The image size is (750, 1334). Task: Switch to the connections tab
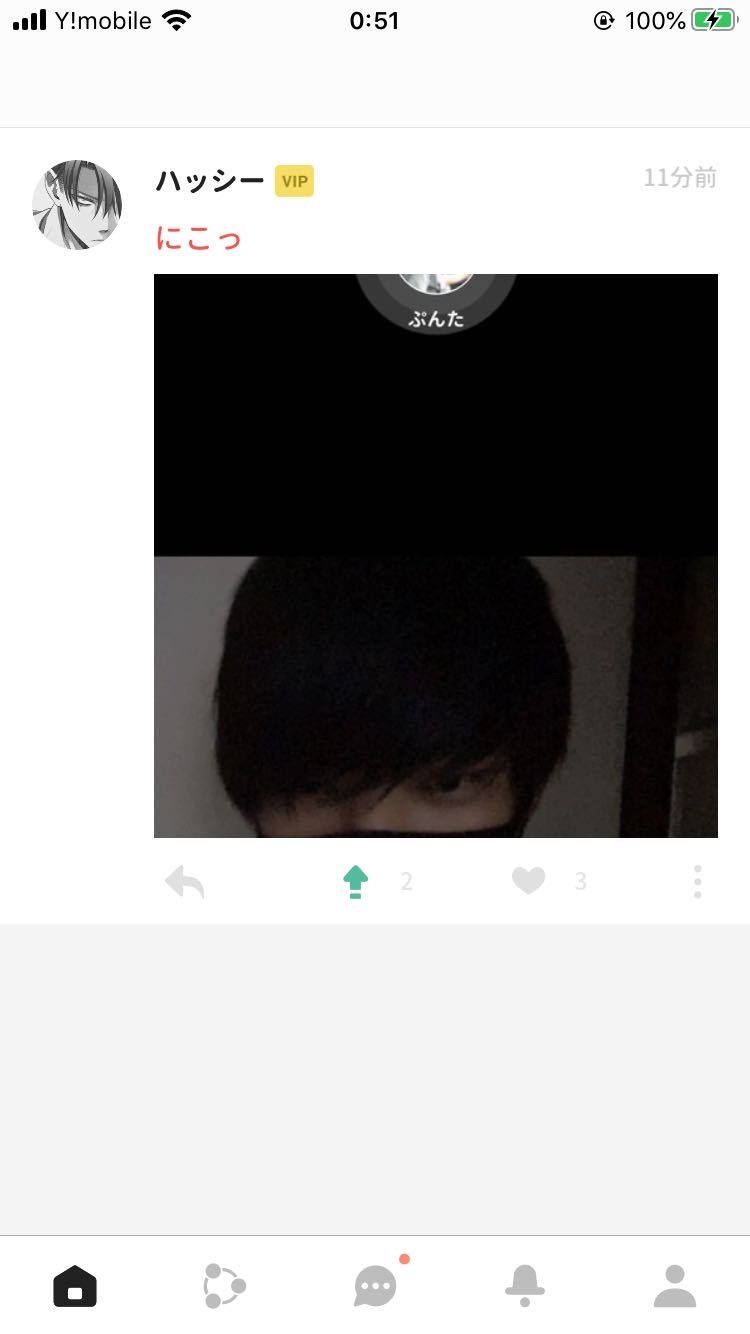(x=224, y=1286)
